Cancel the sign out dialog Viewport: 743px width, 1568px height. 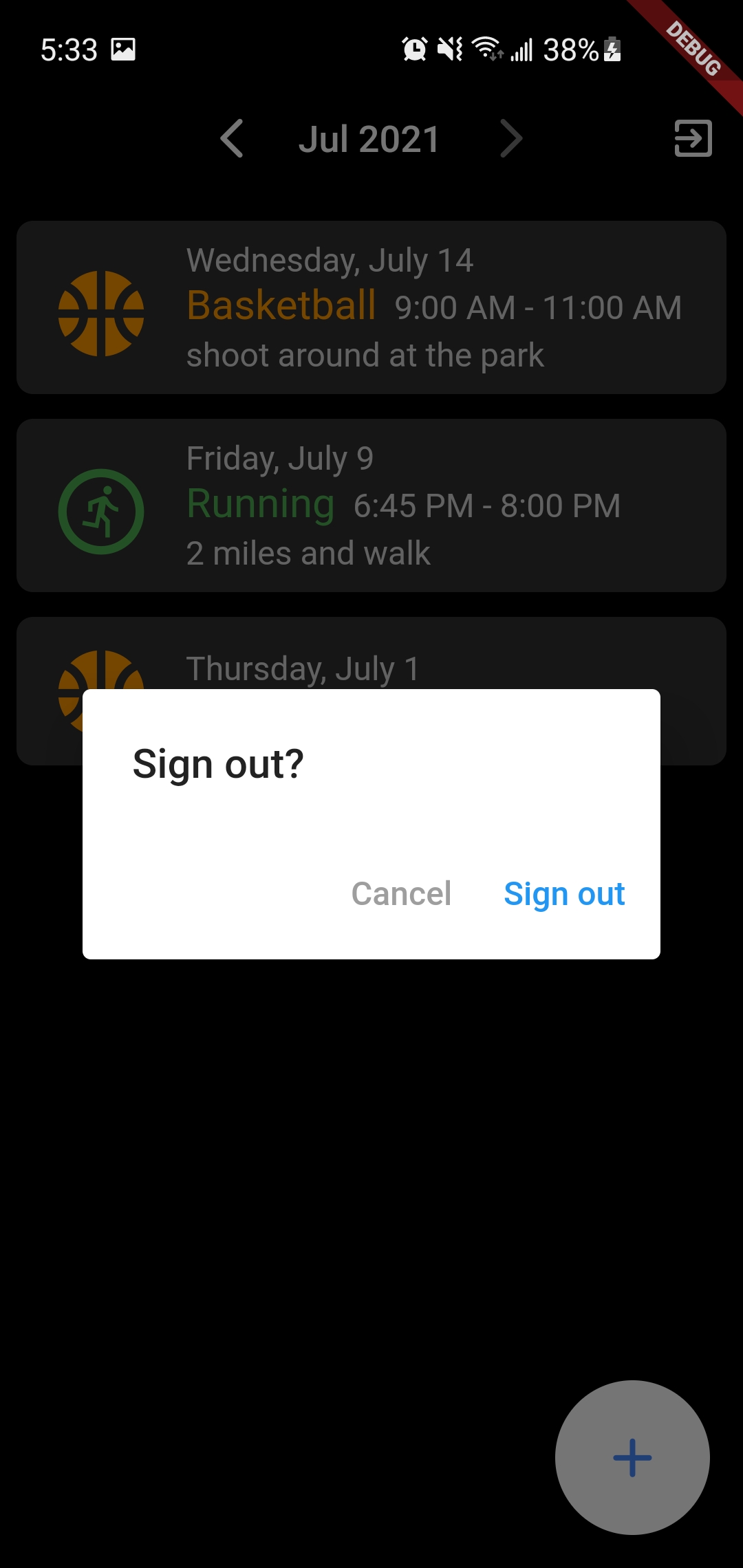click(x=401, y=894)
